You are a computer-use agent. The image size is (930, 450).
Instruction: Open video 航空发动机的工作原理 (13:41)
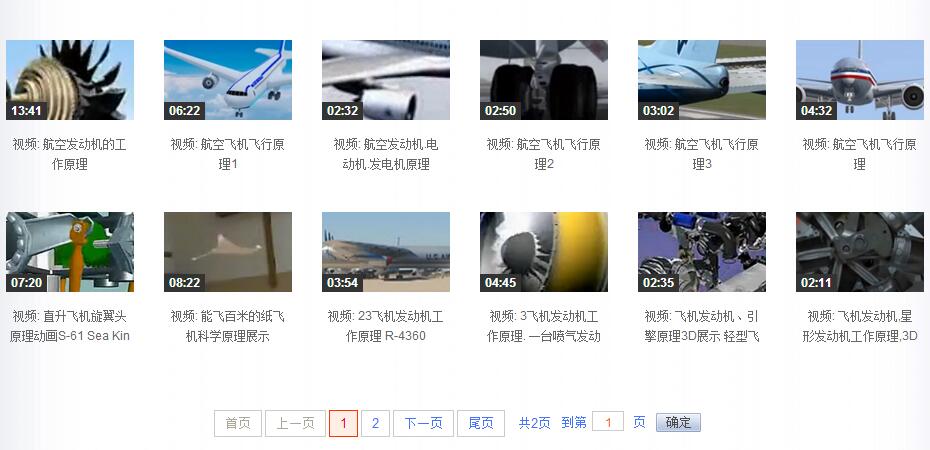(x=70, y=80)
